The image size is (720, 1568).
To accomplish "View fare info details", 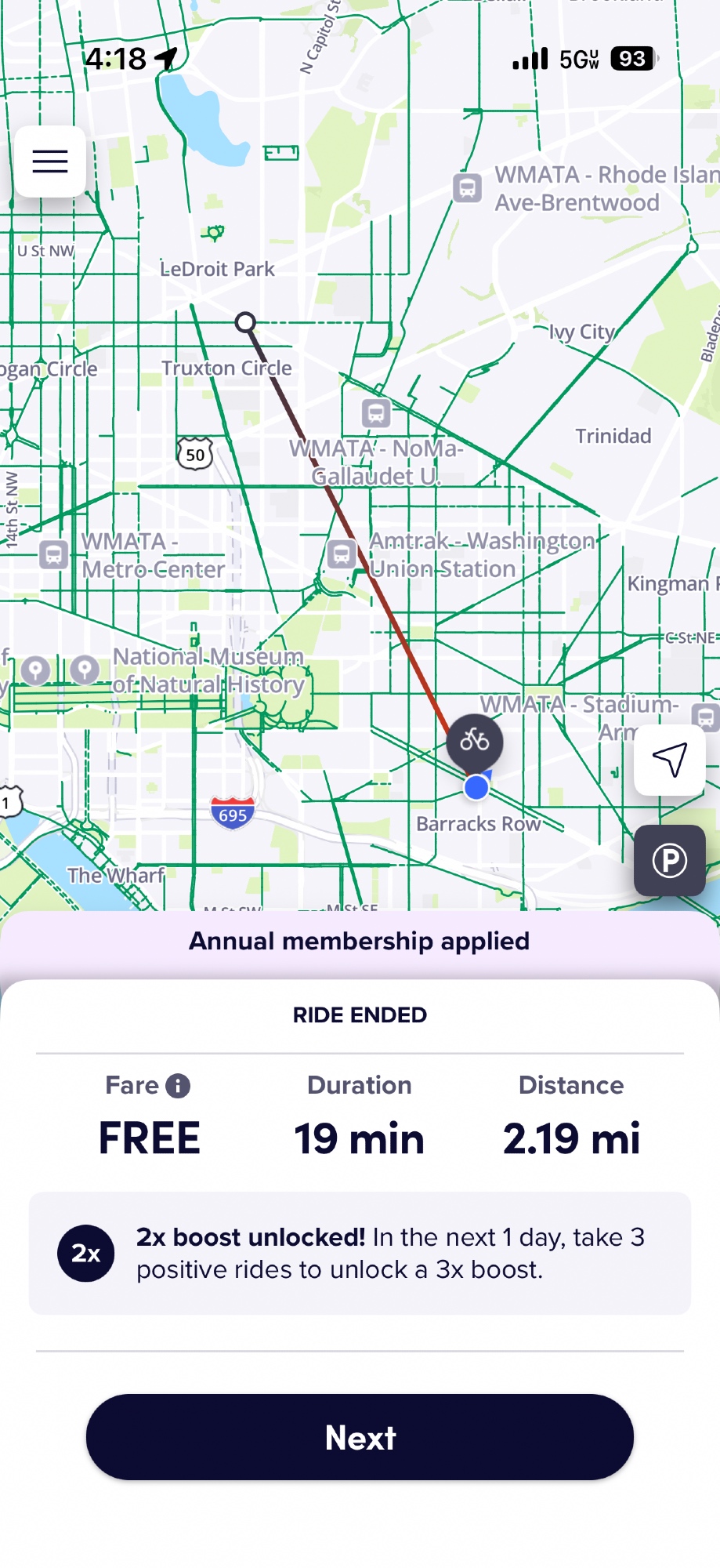I will coord(179,1086).
